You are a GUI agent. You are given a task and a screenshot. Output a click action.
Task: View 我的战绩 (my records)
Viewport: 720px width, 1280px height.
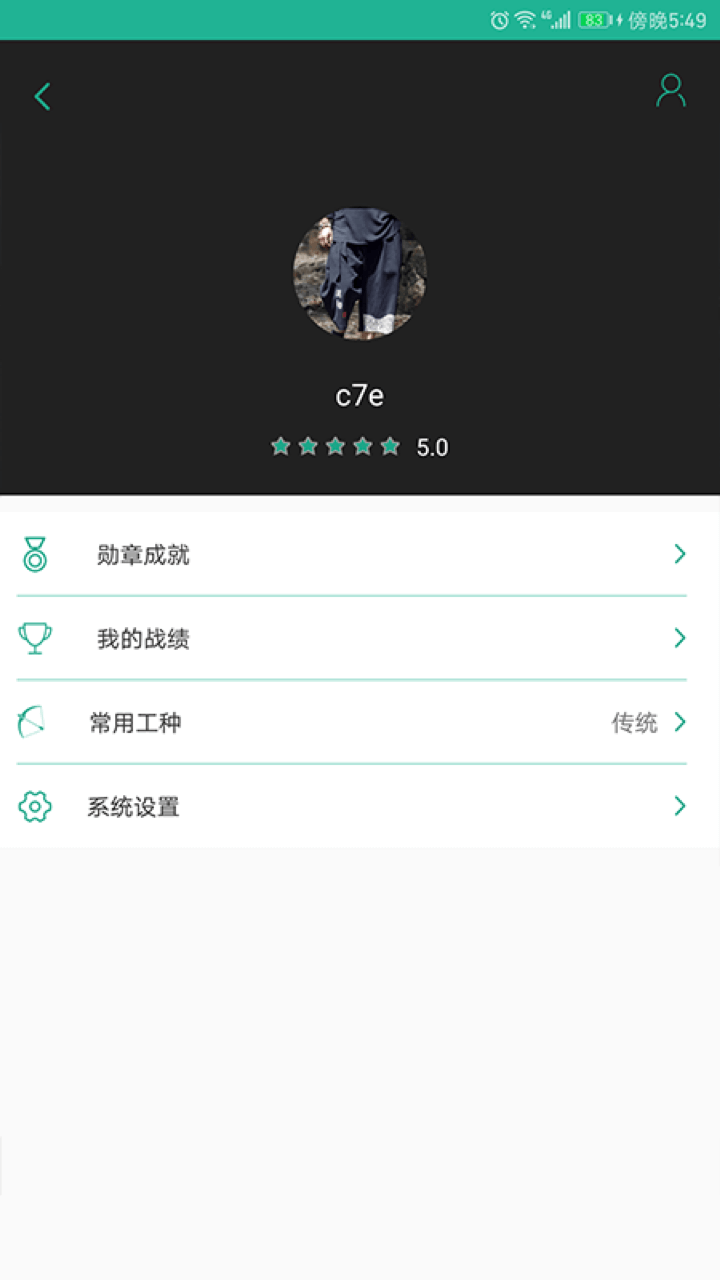(360, 638)
